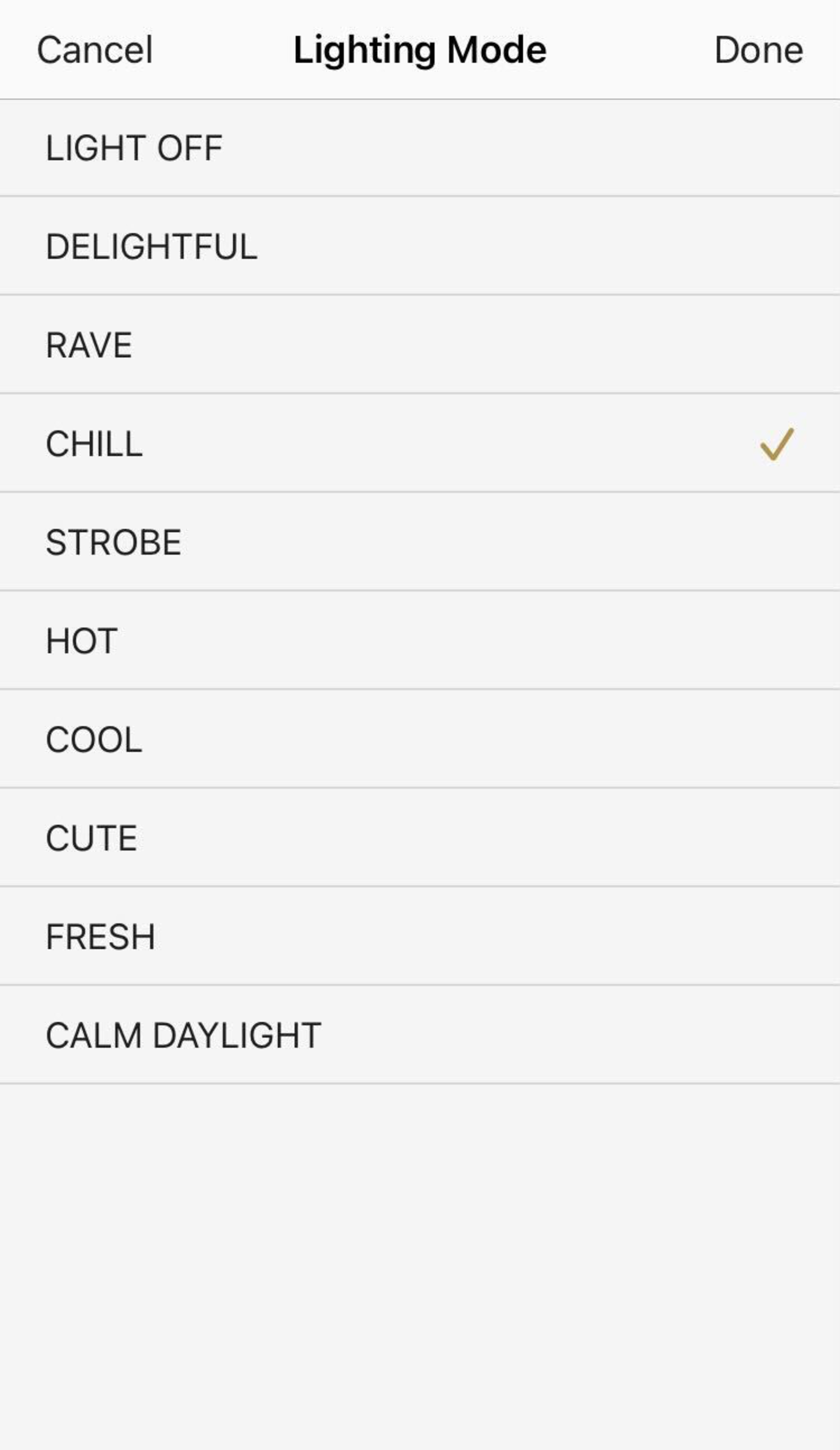Choose the CUTE mode
The width and height of the screenshot is (840, 1450).
tap(91, 838)
